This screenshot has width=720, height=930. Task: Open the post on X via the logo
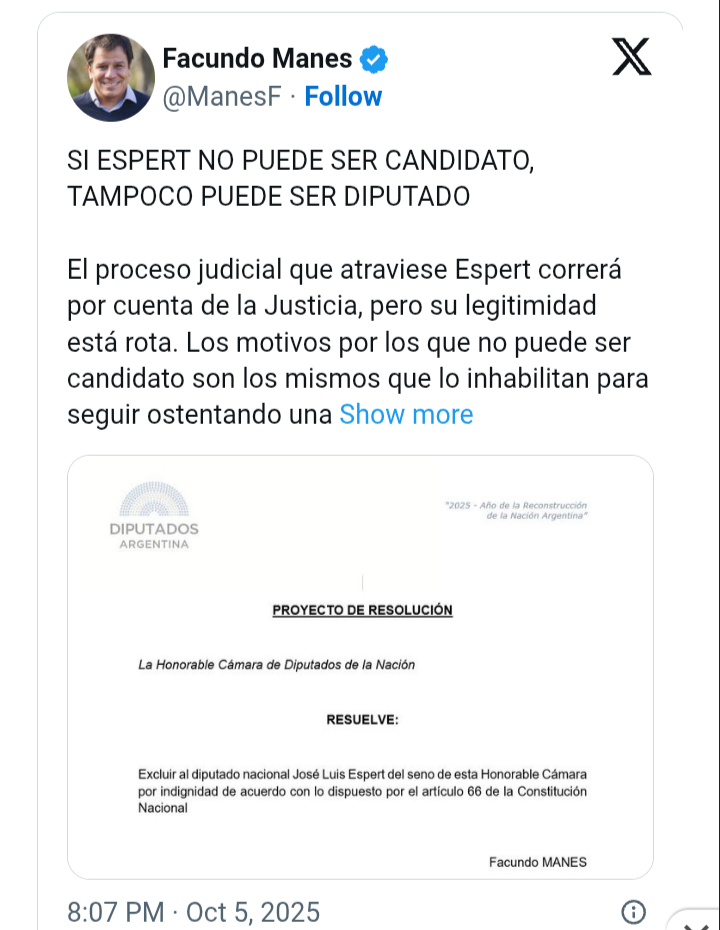tap(631, 56)
